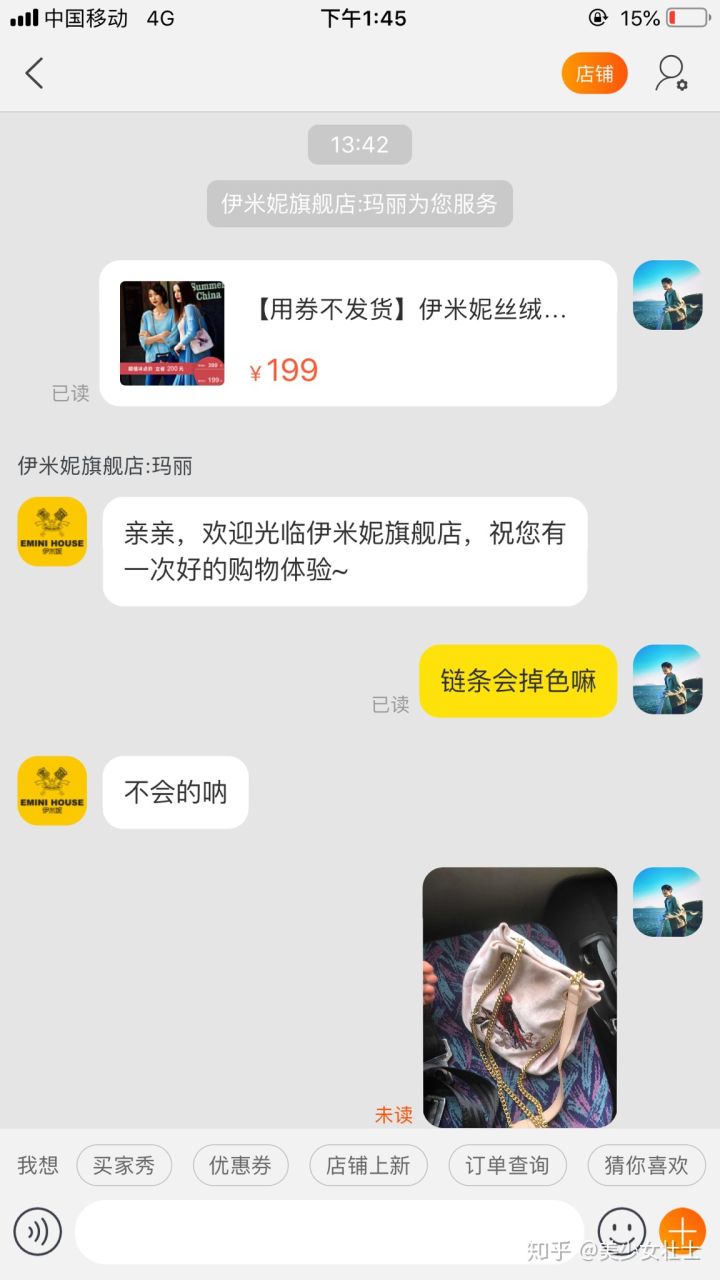Open the 店铺 shop button
The height and width of the screenshot is (1280, 720).
[594, 73]
